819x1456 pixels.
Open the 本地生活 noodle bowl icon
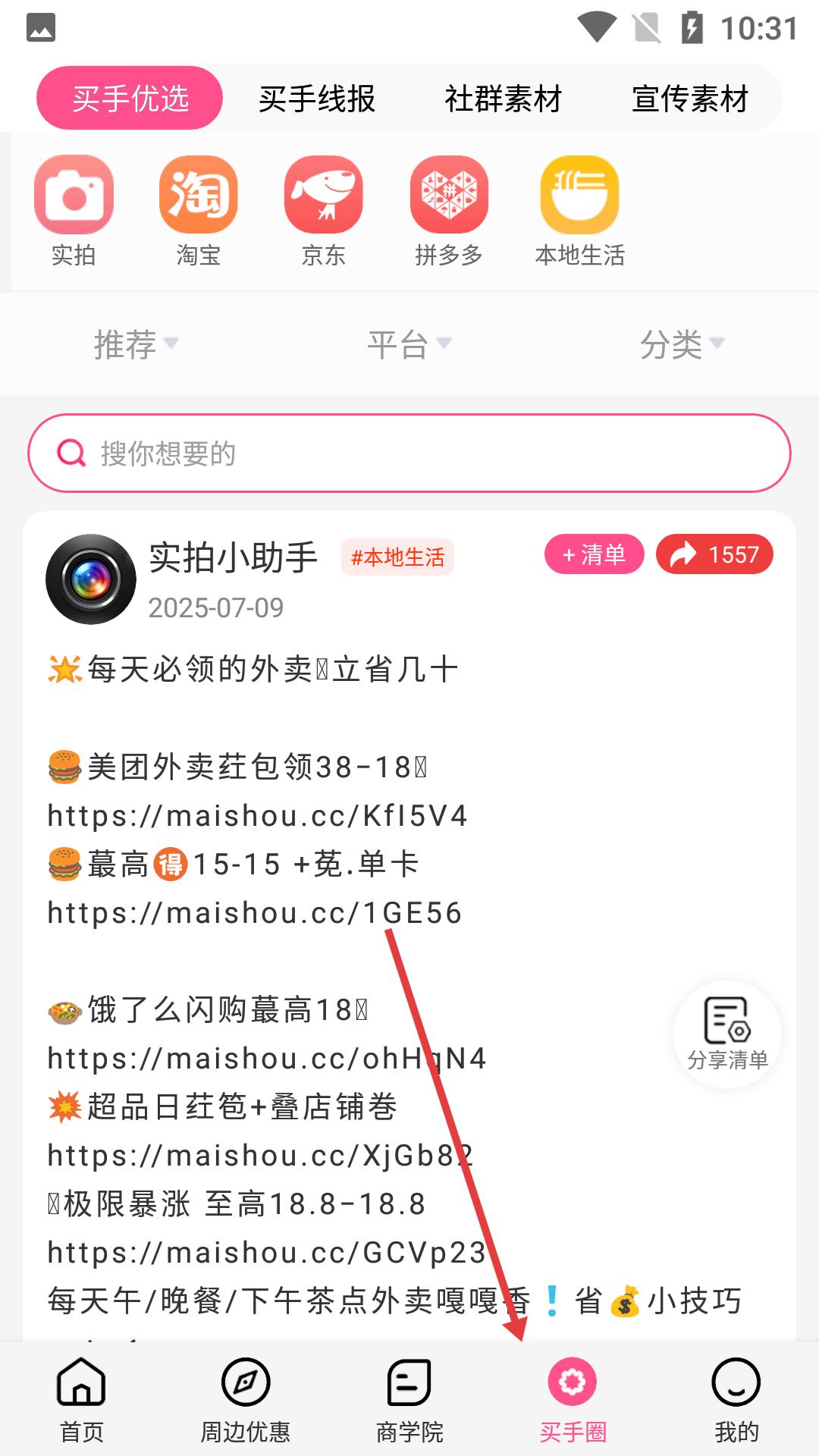tap(579, 195)
